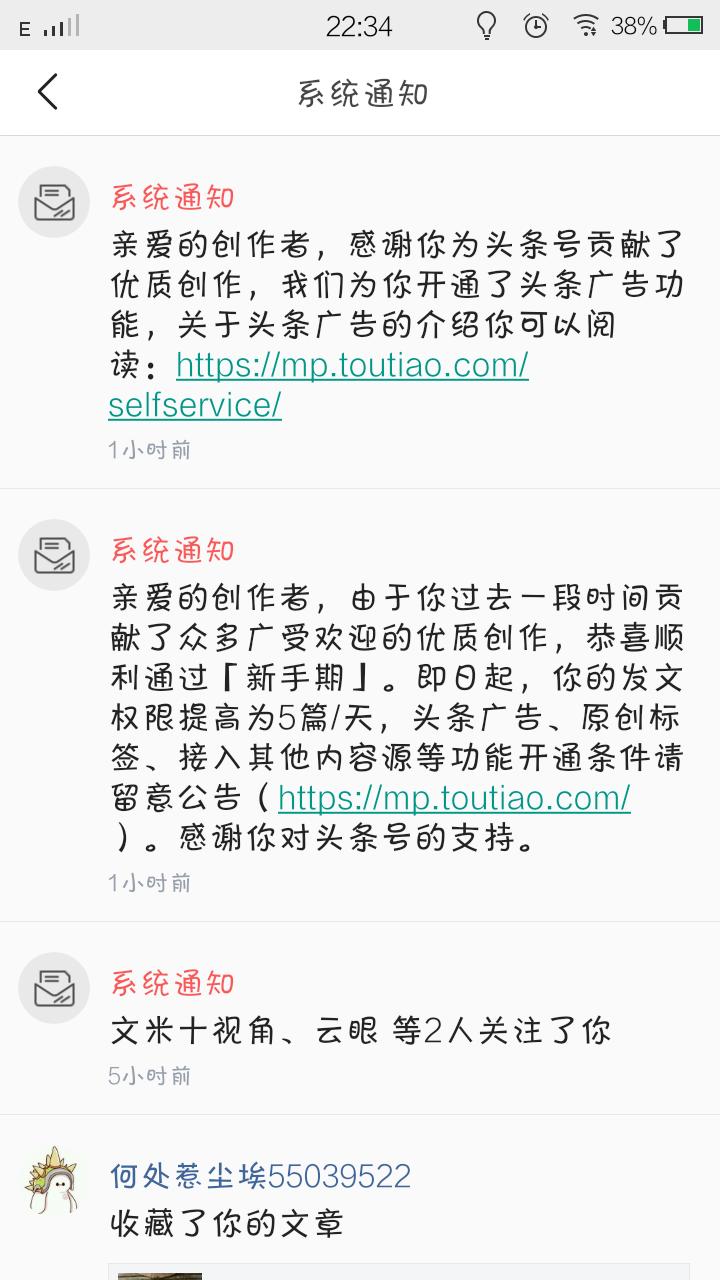
Task: Select the 系统通知 label on the first message
Action: click(x=172, y=198)
